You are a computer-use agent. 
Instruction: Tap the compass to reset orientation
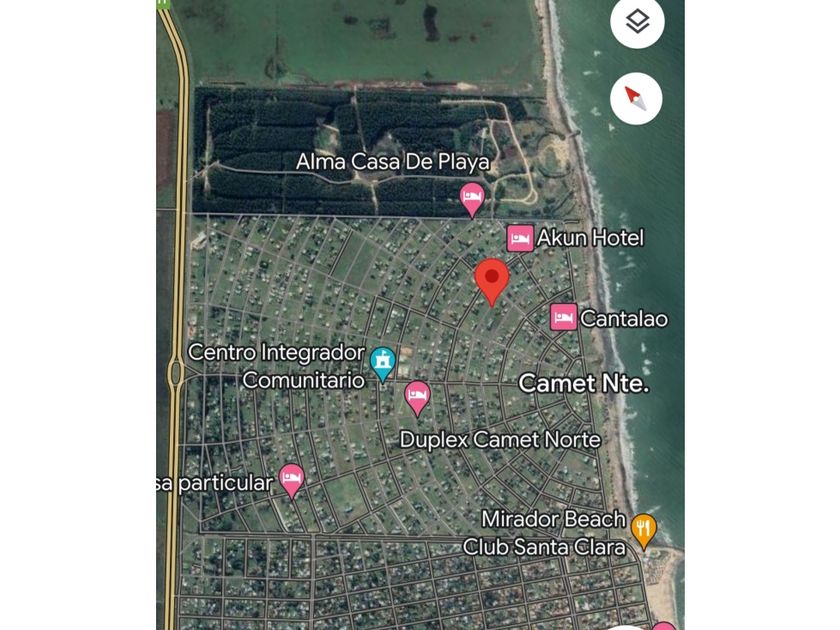tap(636, 98)
